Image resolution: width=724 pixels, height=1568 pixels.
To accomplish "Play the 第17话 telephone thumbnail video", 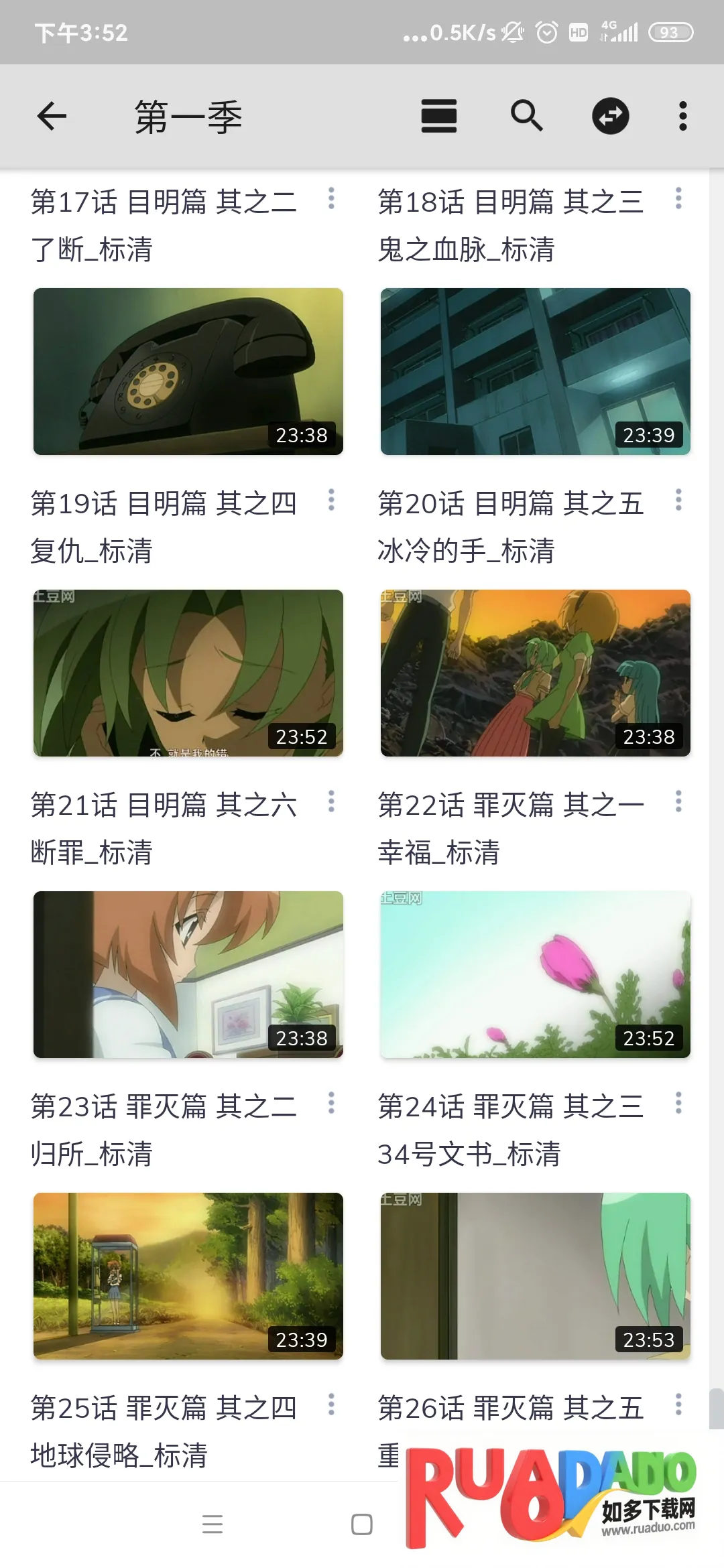I will pyautogui.click(x=188, y=371).
